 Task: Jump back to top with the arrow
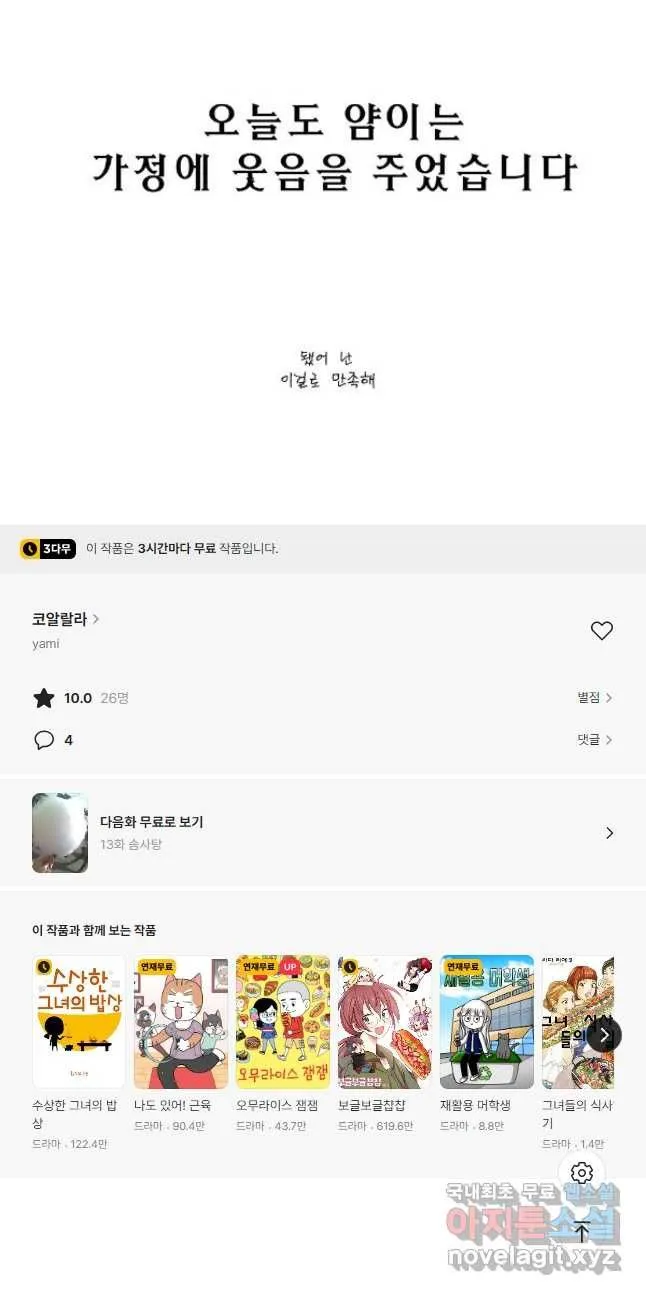pos(582,1232)
